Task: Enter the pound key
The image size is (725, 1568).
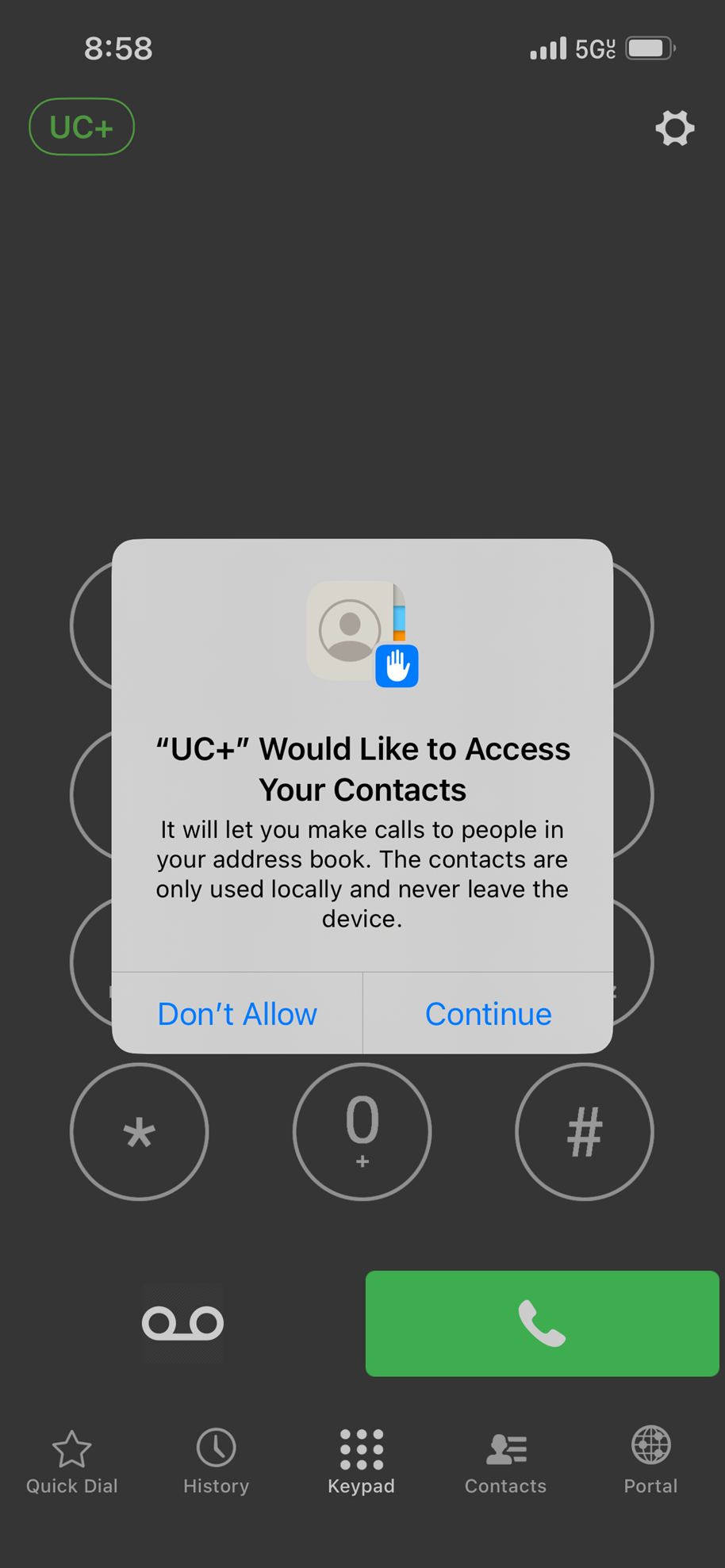Action: coord(585,1131)
